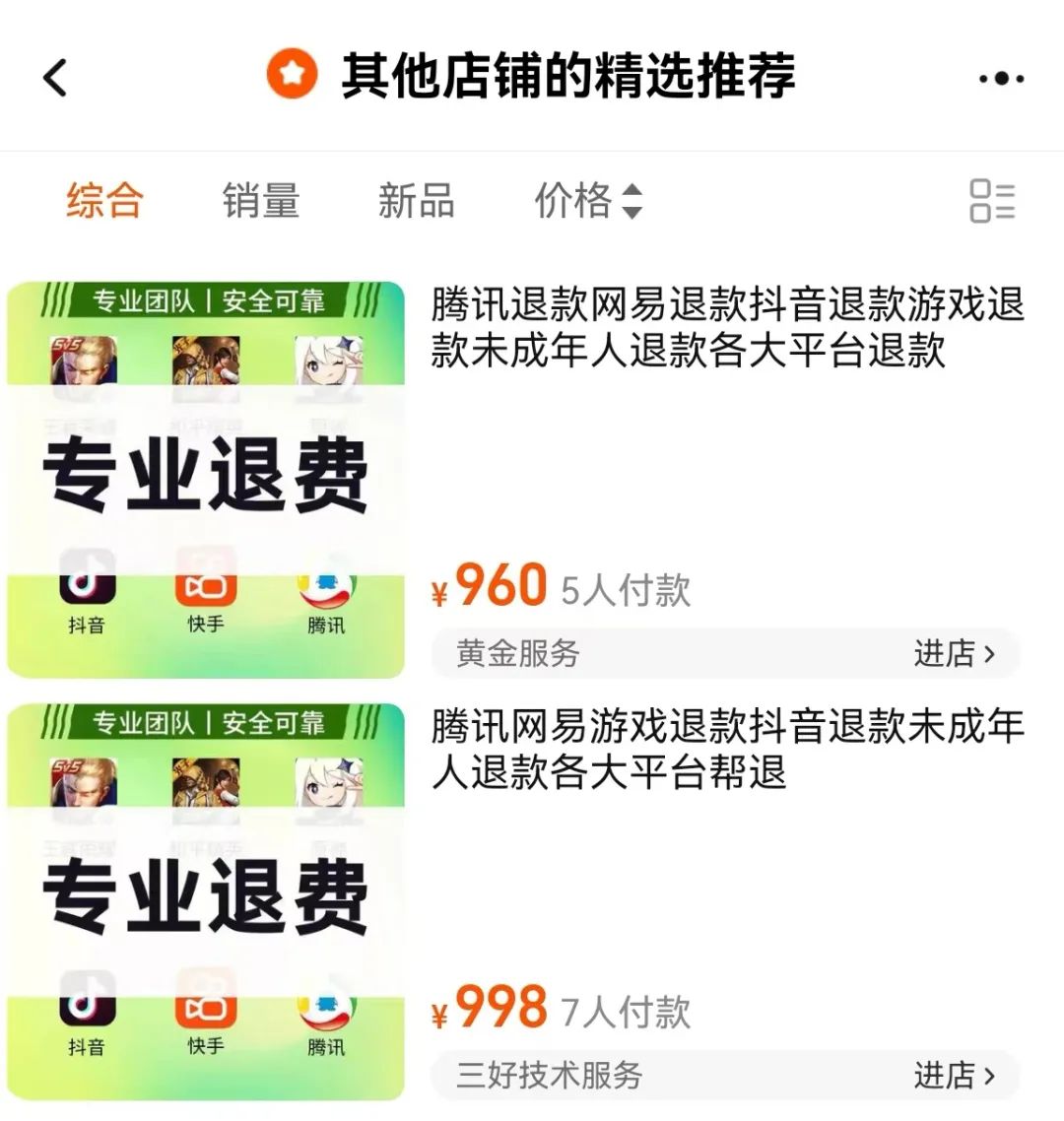Enter the 黄金服务 shop via 进店
1064x1121 pixels.
954,653
